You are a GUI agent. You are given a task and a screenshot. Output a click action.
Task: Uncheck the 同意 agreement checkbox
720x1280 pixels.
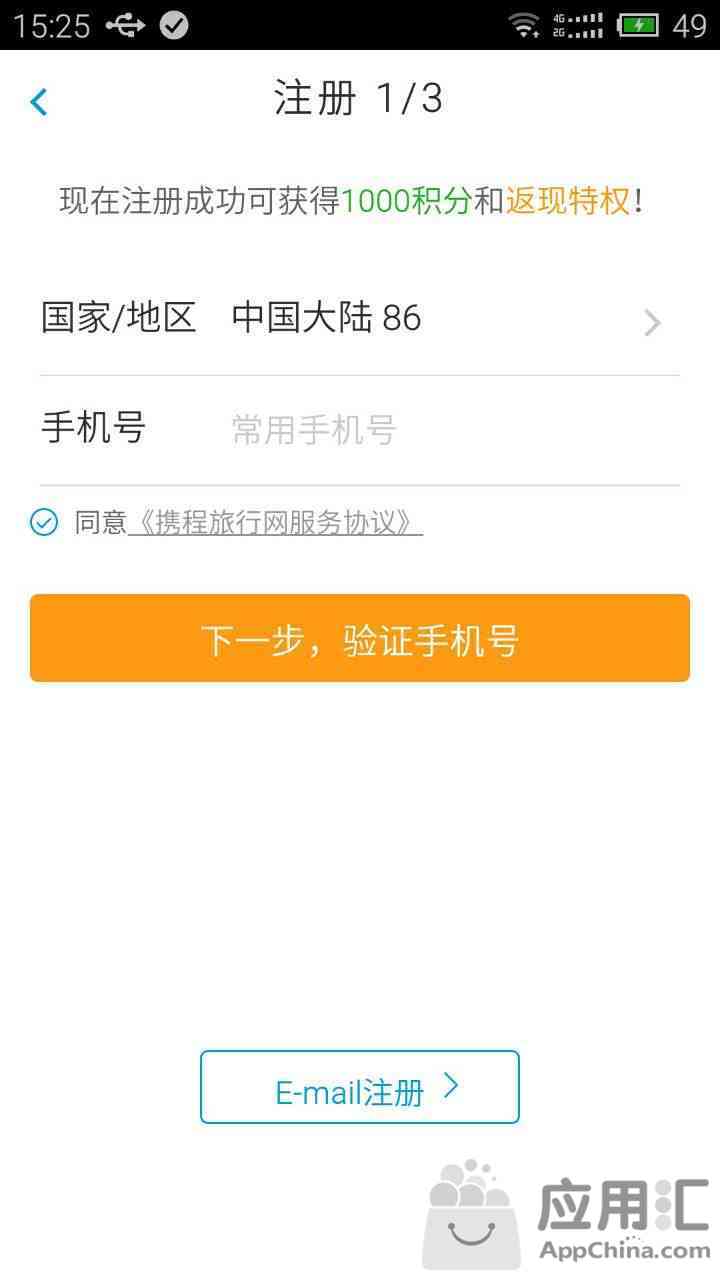click(44, 522)
